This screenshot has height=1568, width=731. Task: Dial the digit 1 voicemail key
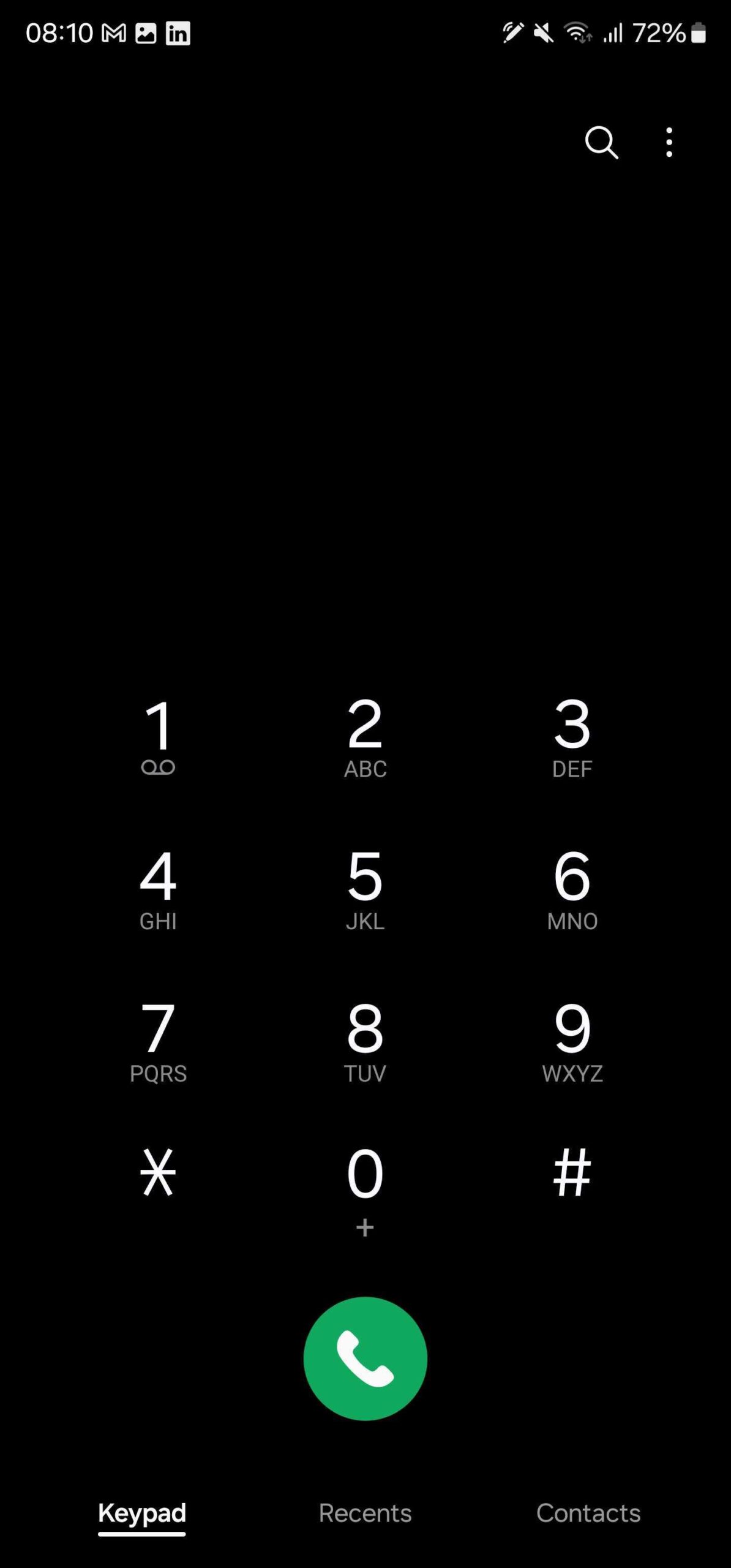point(158,737)
